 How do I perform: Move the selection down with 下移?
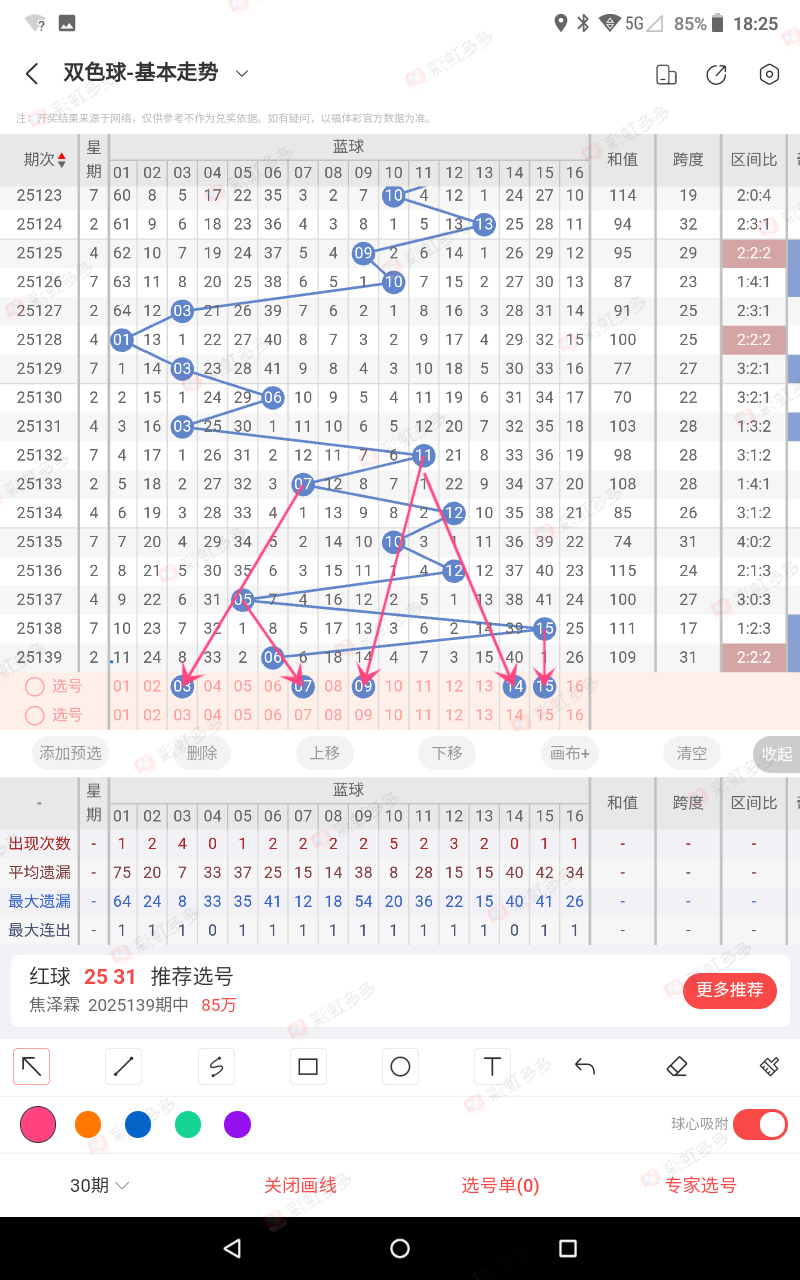(447, 753)
